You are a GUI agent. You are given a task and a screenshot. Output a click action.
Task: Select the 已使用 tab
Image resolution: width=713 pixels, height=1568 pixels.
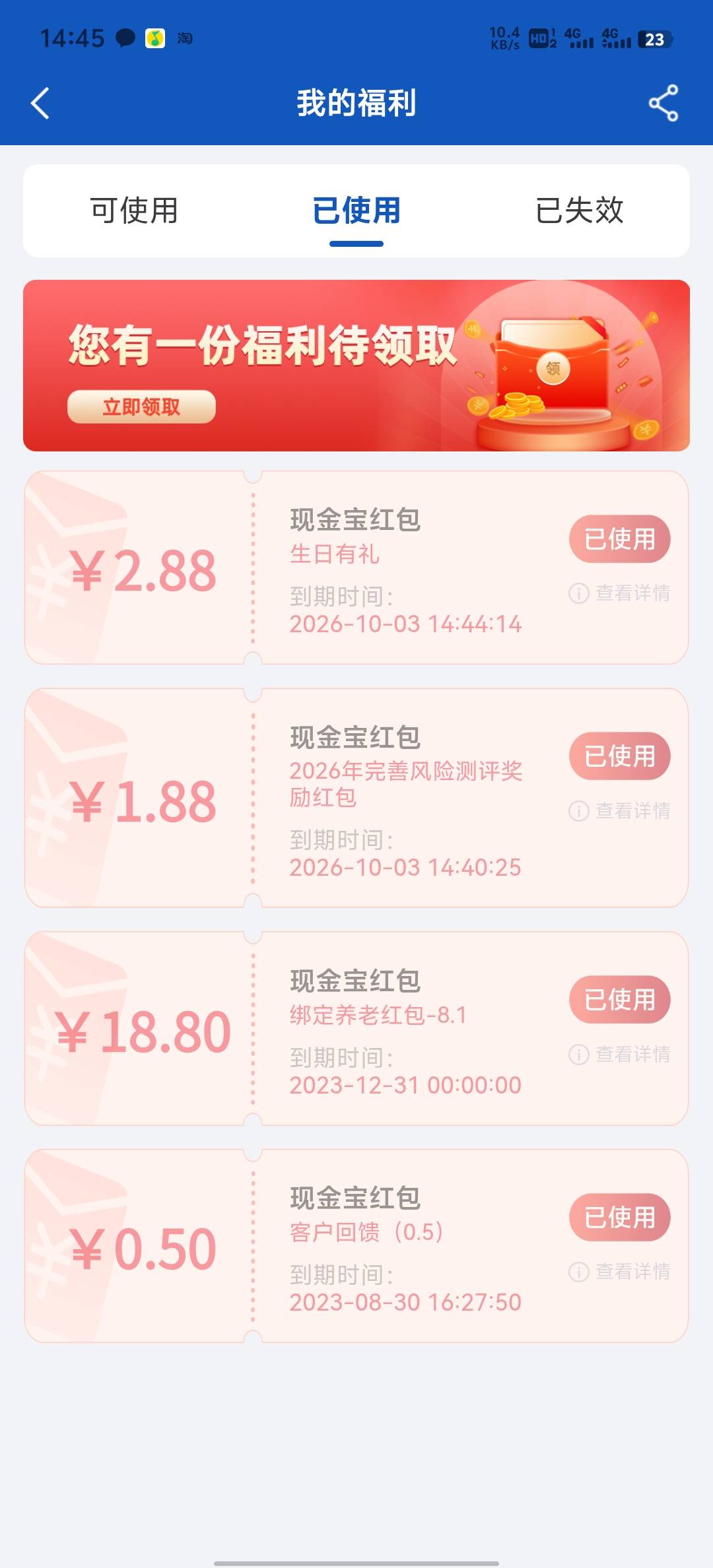(356, 211)
